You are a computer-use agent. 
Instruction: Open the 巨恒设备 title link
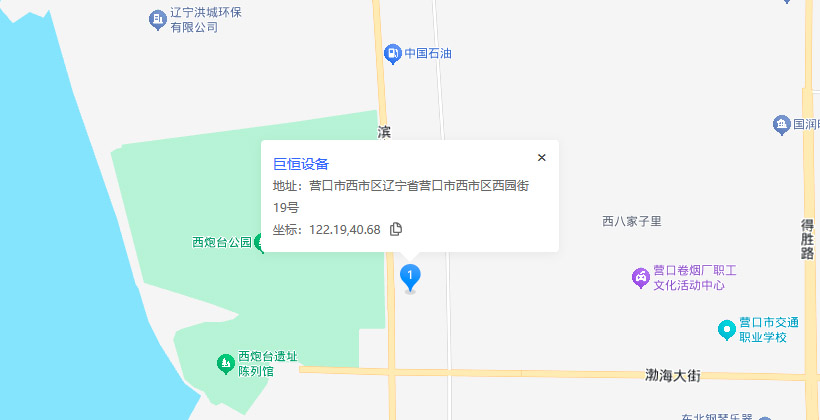pyautogui.click(x=301, y=164)
